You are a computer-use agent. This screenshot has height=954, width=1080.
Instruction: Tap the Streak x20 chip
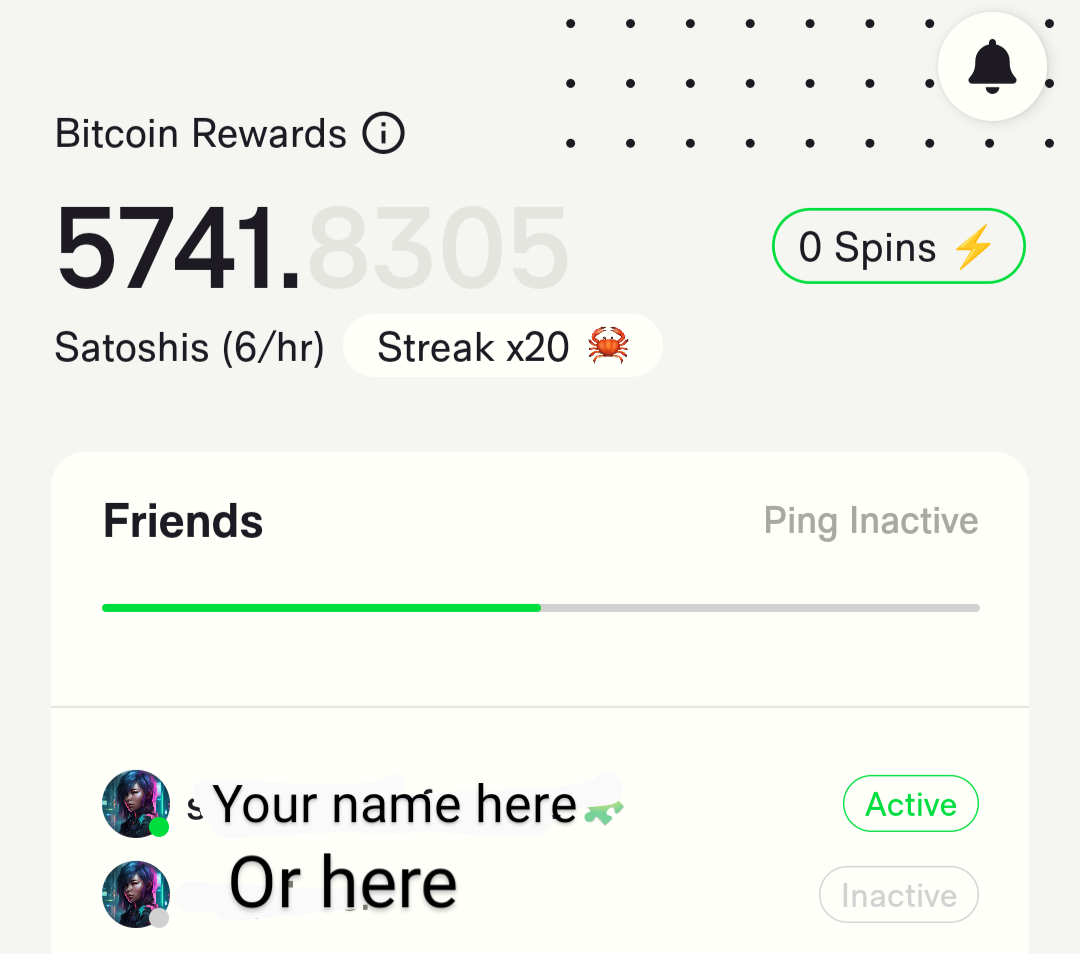502,347
